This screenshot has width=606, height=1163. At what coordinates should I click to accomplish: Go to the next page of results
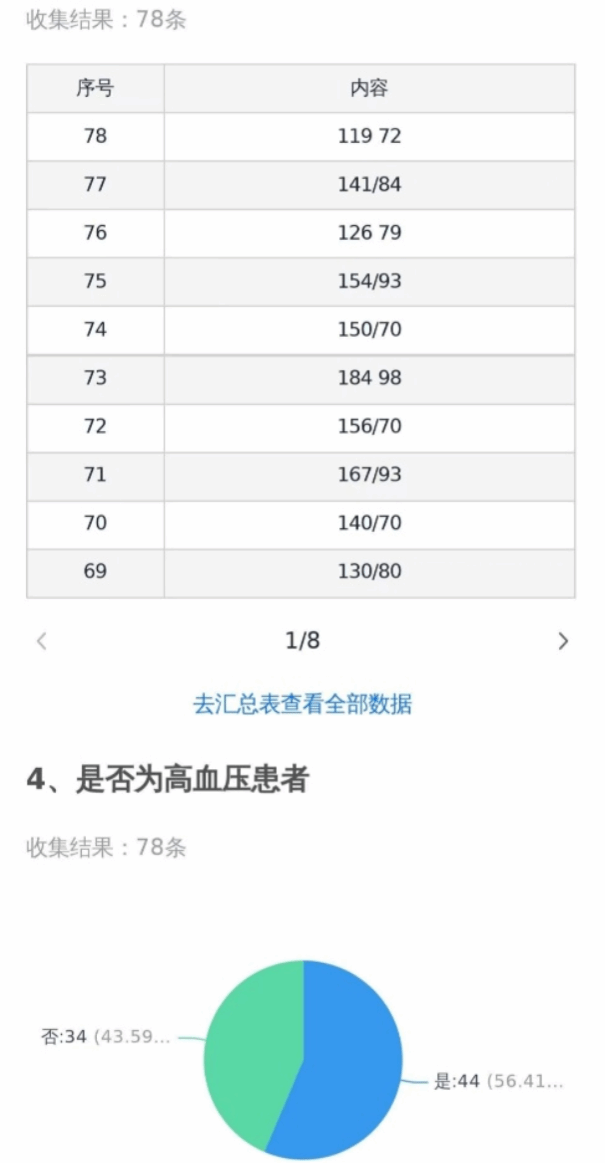[x=563, y=641]
